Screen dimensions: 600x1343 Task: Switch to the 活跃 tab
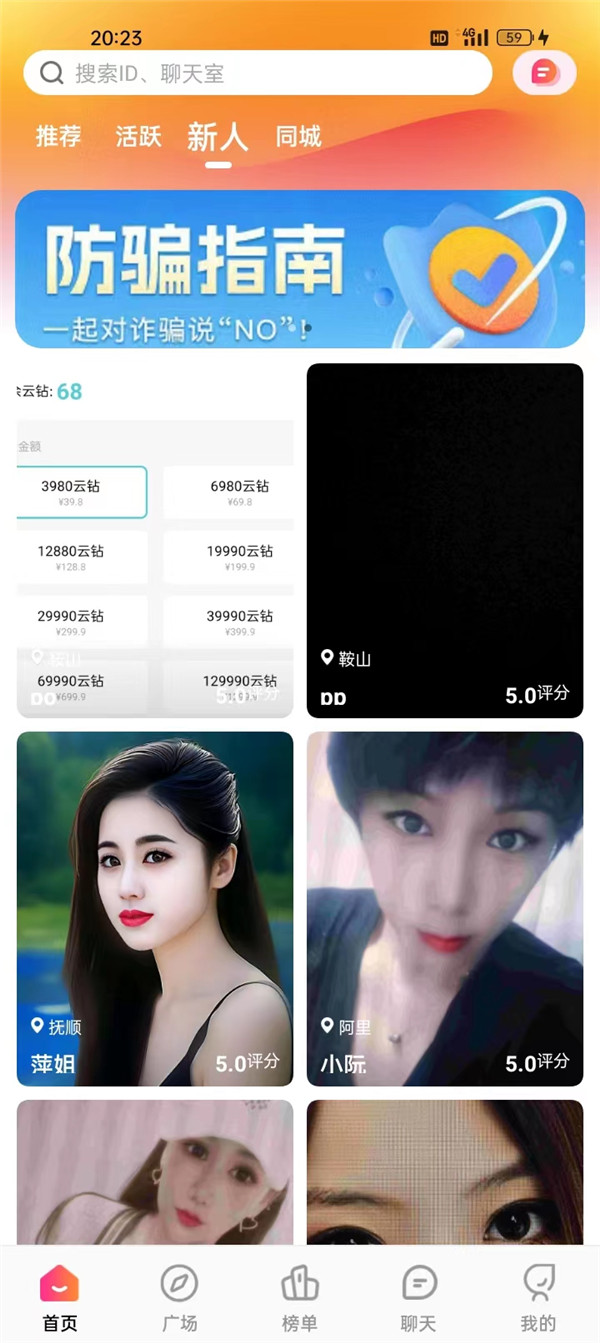tap(138, 136)
